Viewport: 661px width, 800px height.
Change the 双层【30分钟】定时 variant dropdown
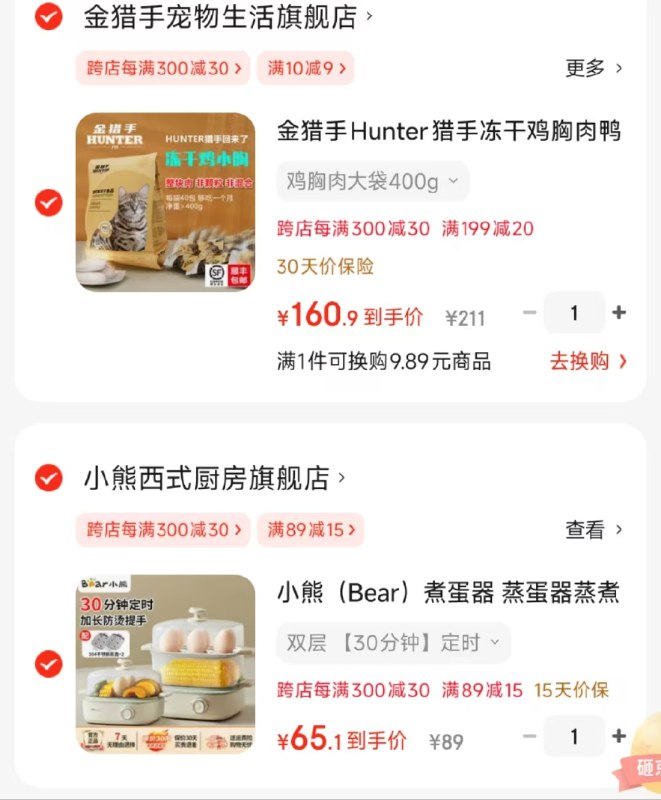(x=393, y=643)
